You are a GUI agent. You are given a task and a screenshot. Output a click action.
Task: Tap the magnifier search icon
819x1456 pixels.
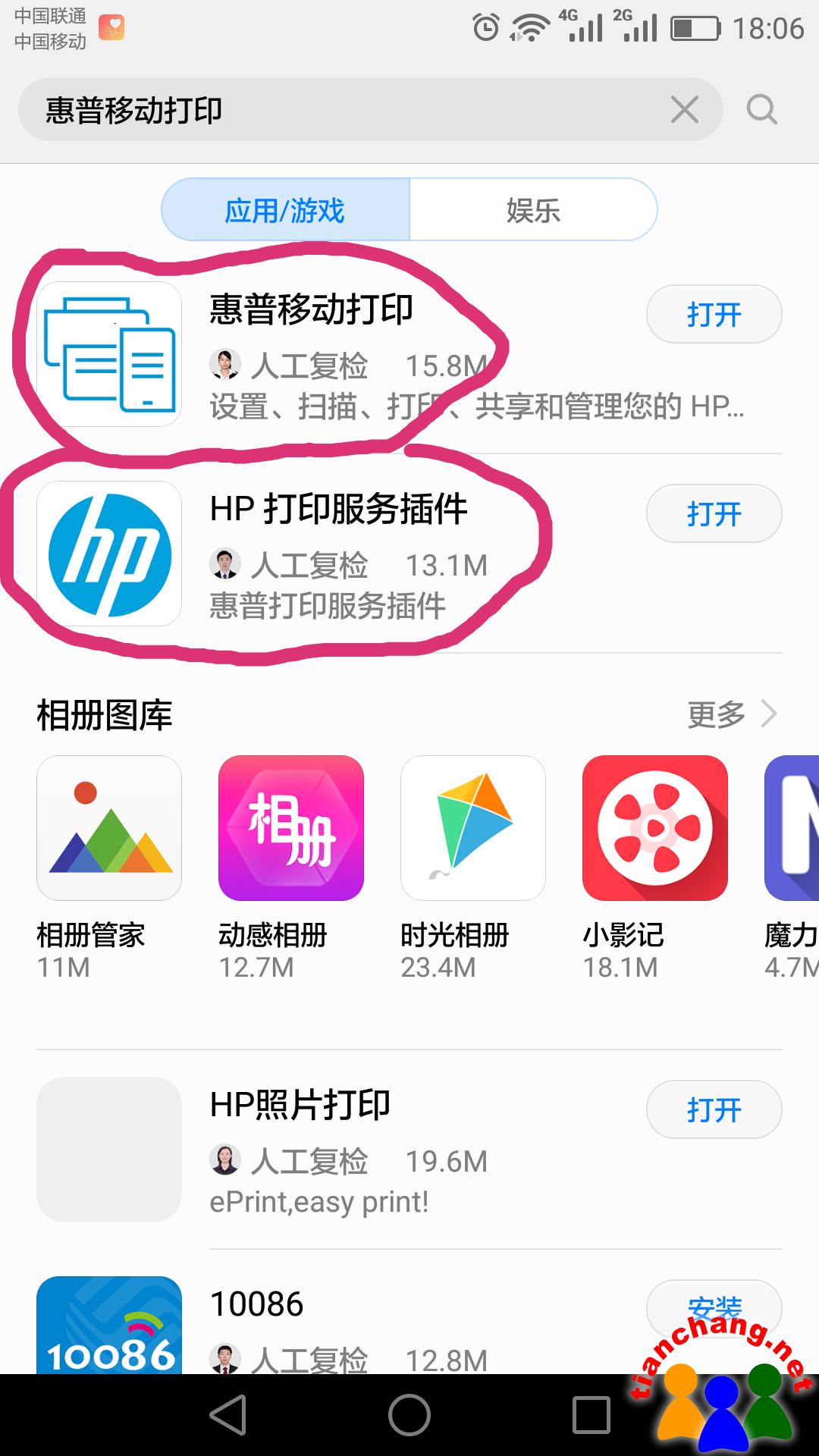761,110
